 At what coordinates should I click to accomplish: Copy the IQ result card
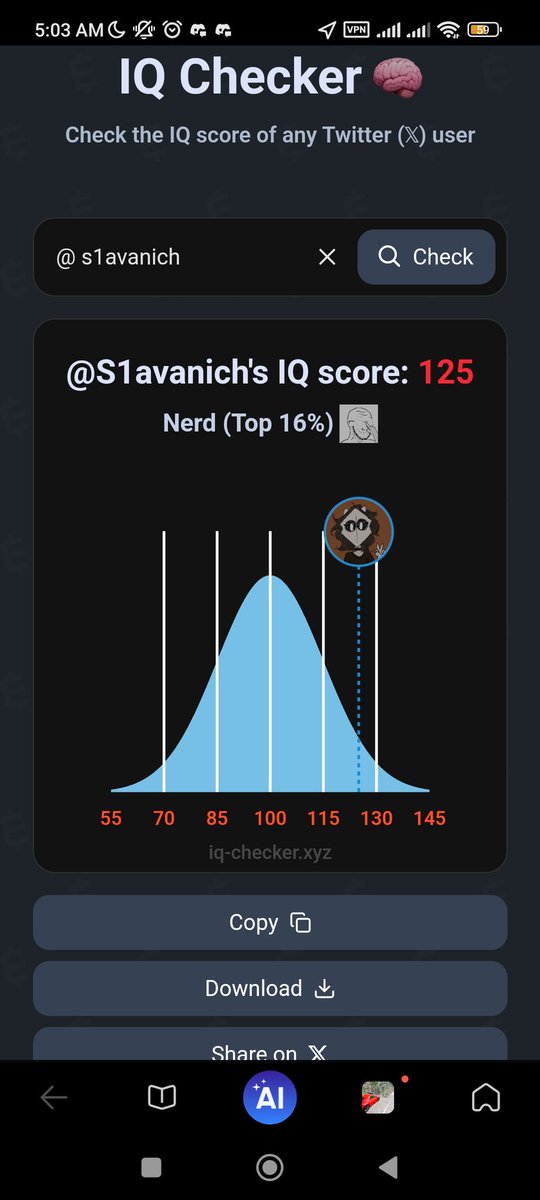[x=270, y=922]
